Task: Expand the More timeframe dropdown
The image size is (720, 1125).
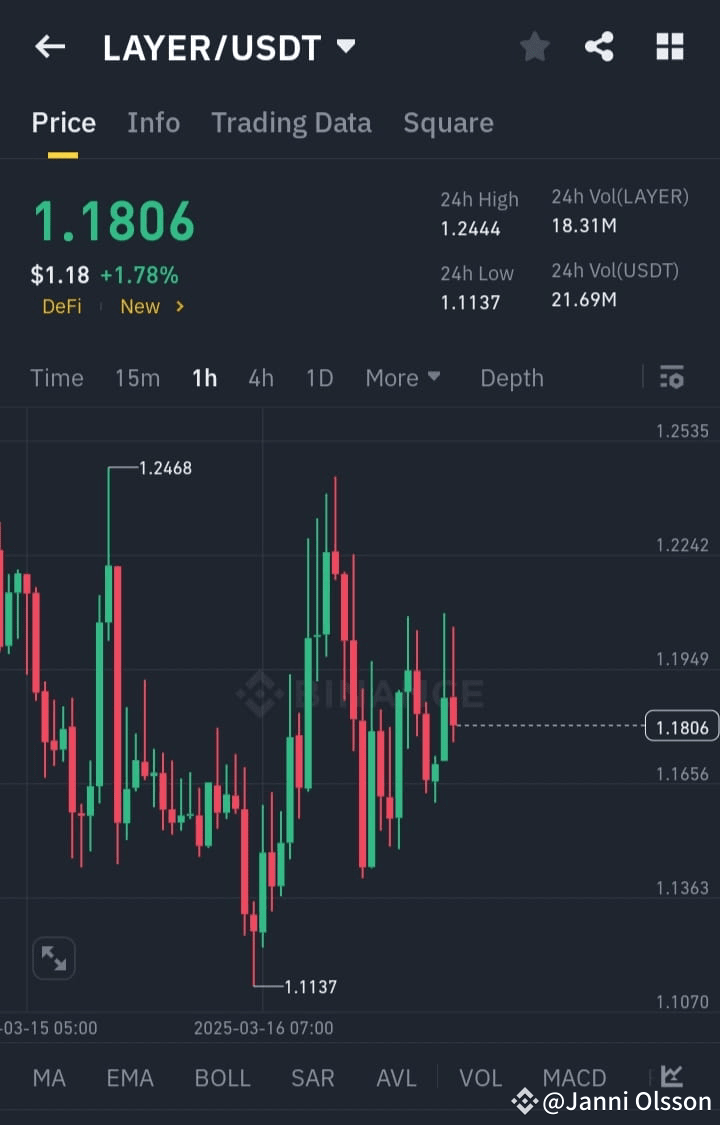Action: click(402, 378)
